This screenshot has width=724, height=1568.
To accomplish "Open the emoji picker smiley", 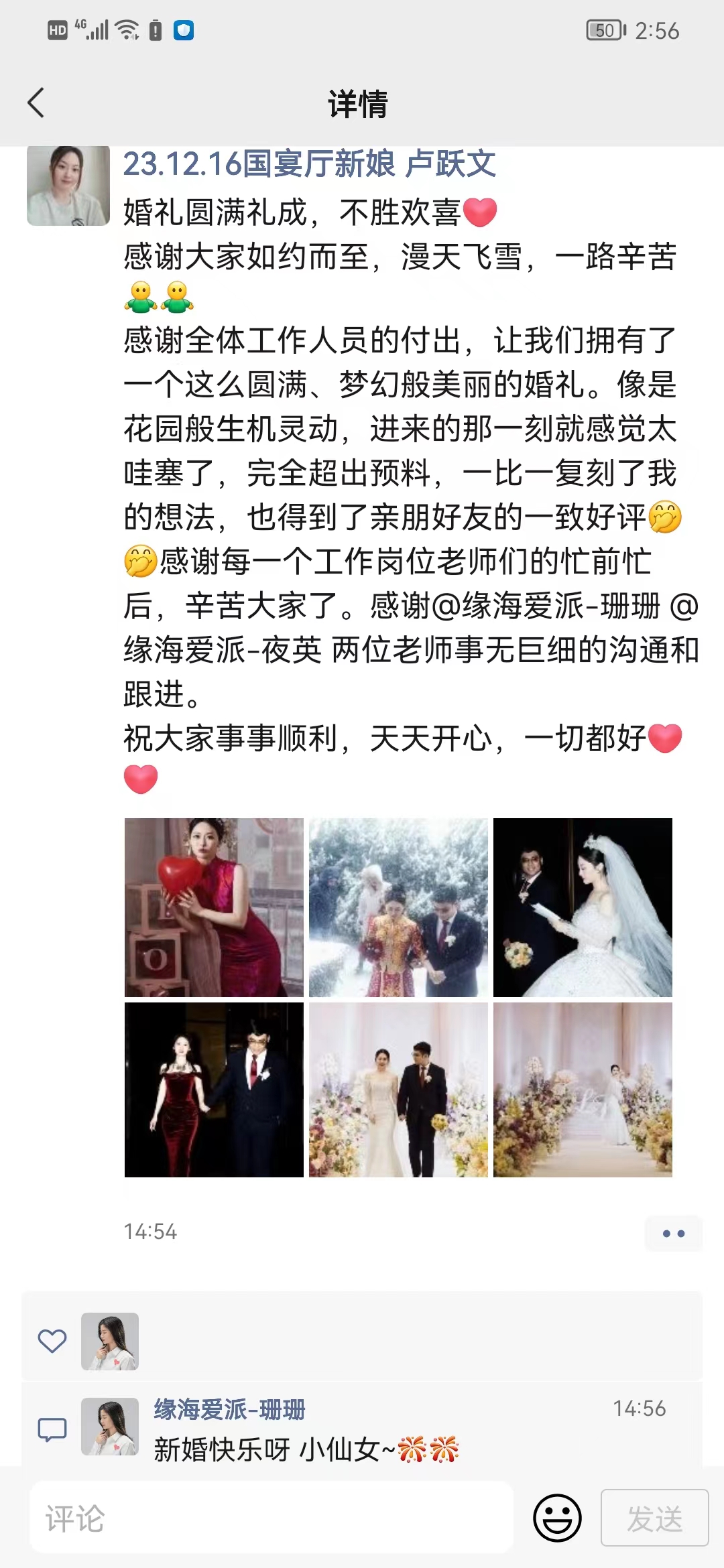I will click(x=557, y=1518).
